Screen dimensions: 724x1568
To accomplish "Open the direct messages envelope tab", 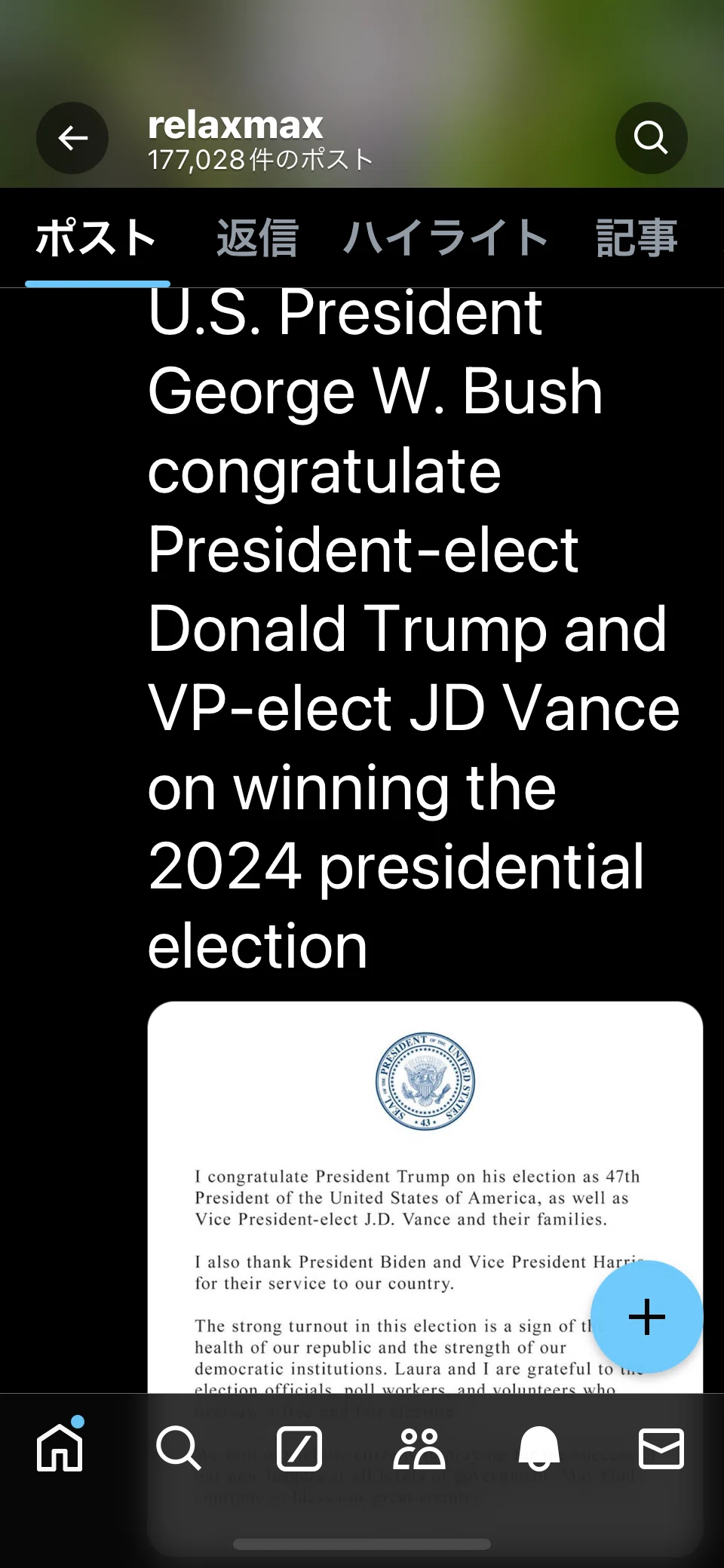I will point(661,1448).
